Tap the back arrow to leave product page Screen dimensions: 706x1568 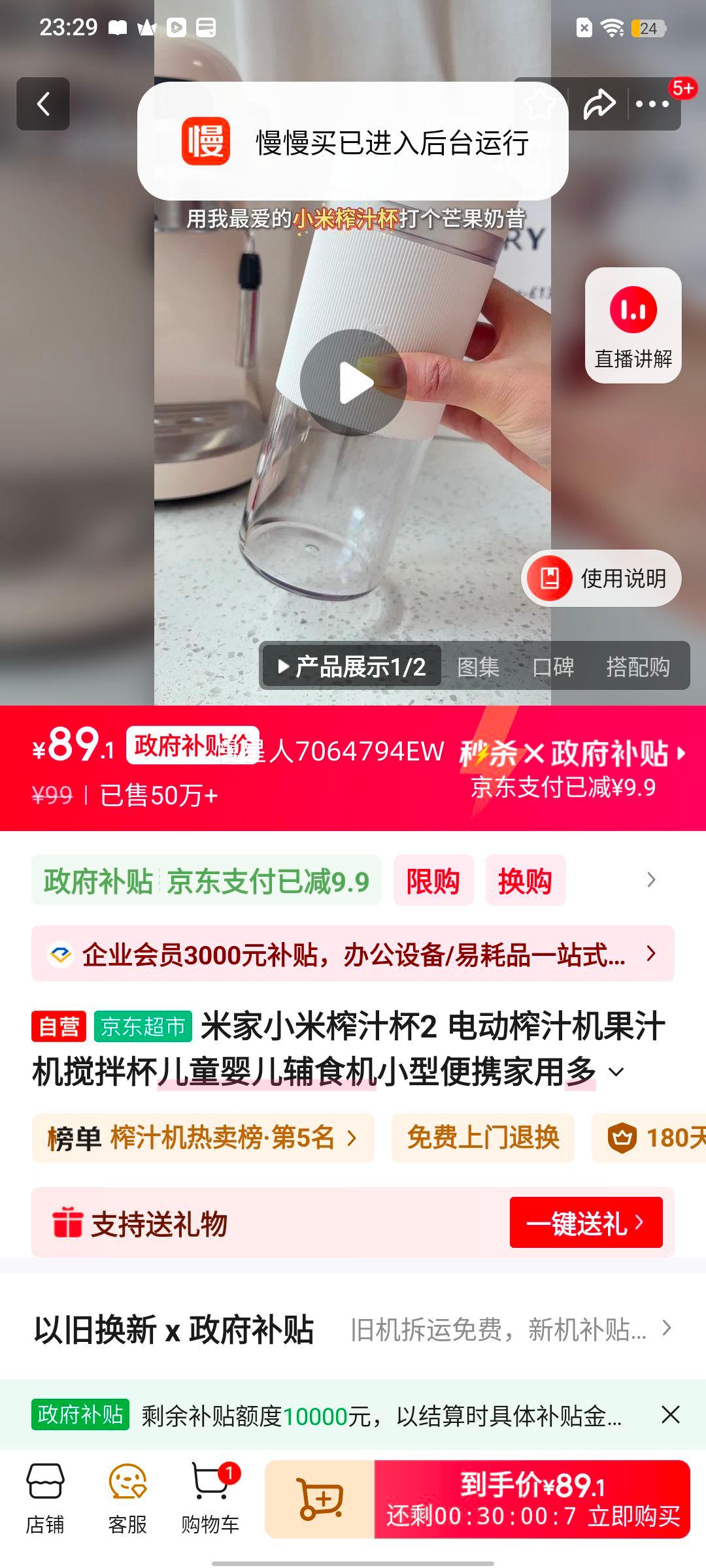[x=43, y=105]
